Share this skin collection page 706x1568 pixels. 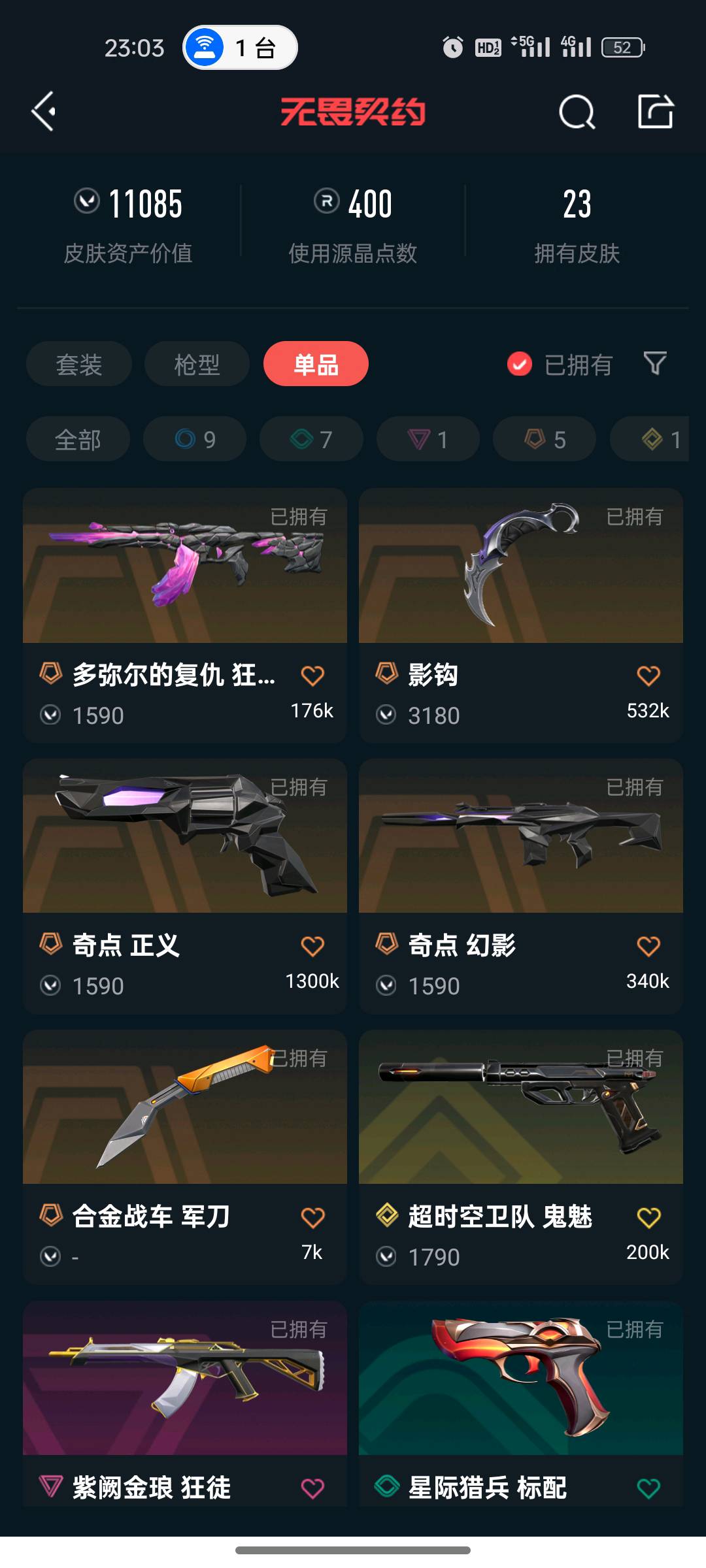[x=656, y=112]
